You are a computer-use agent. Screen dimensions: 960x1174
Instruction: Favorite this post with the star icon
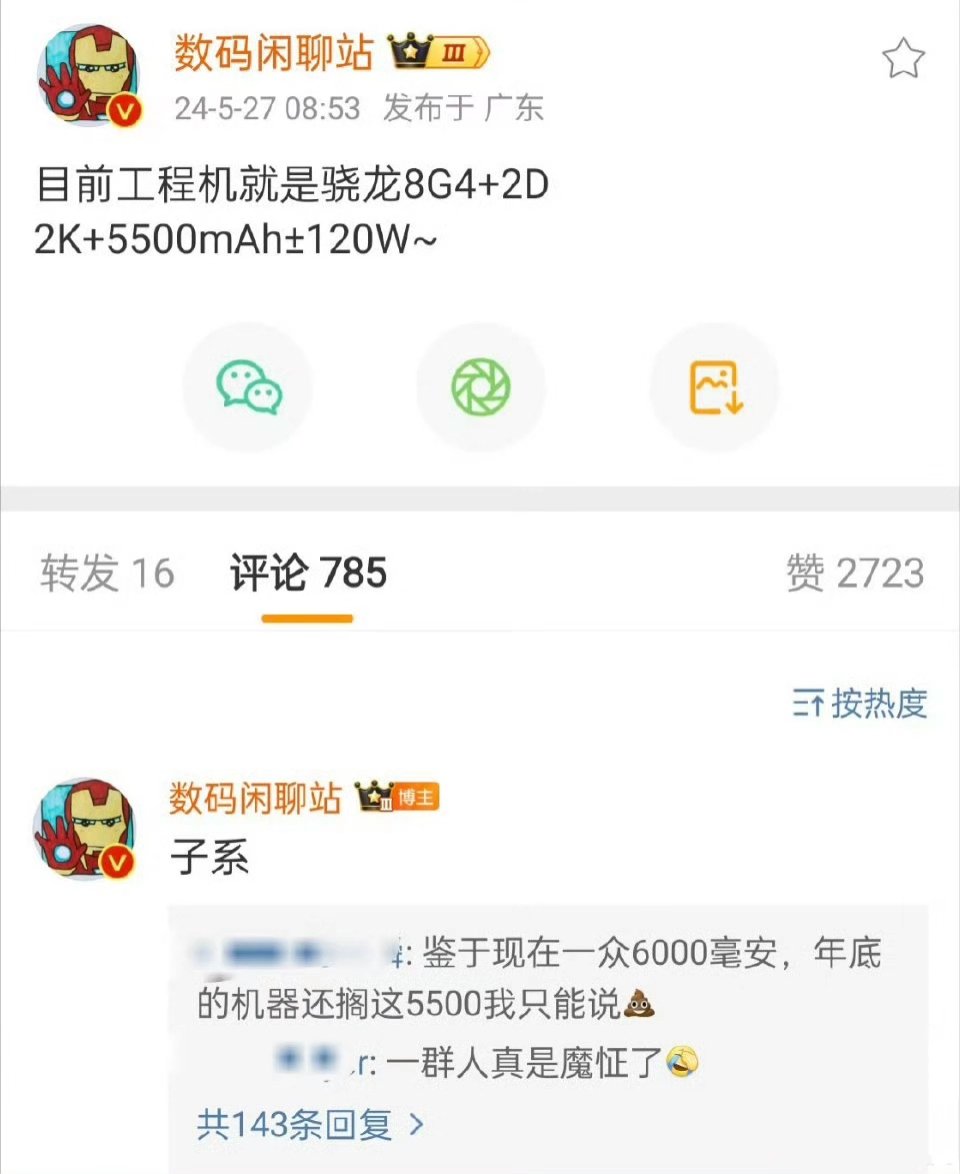tap(903, 60)
